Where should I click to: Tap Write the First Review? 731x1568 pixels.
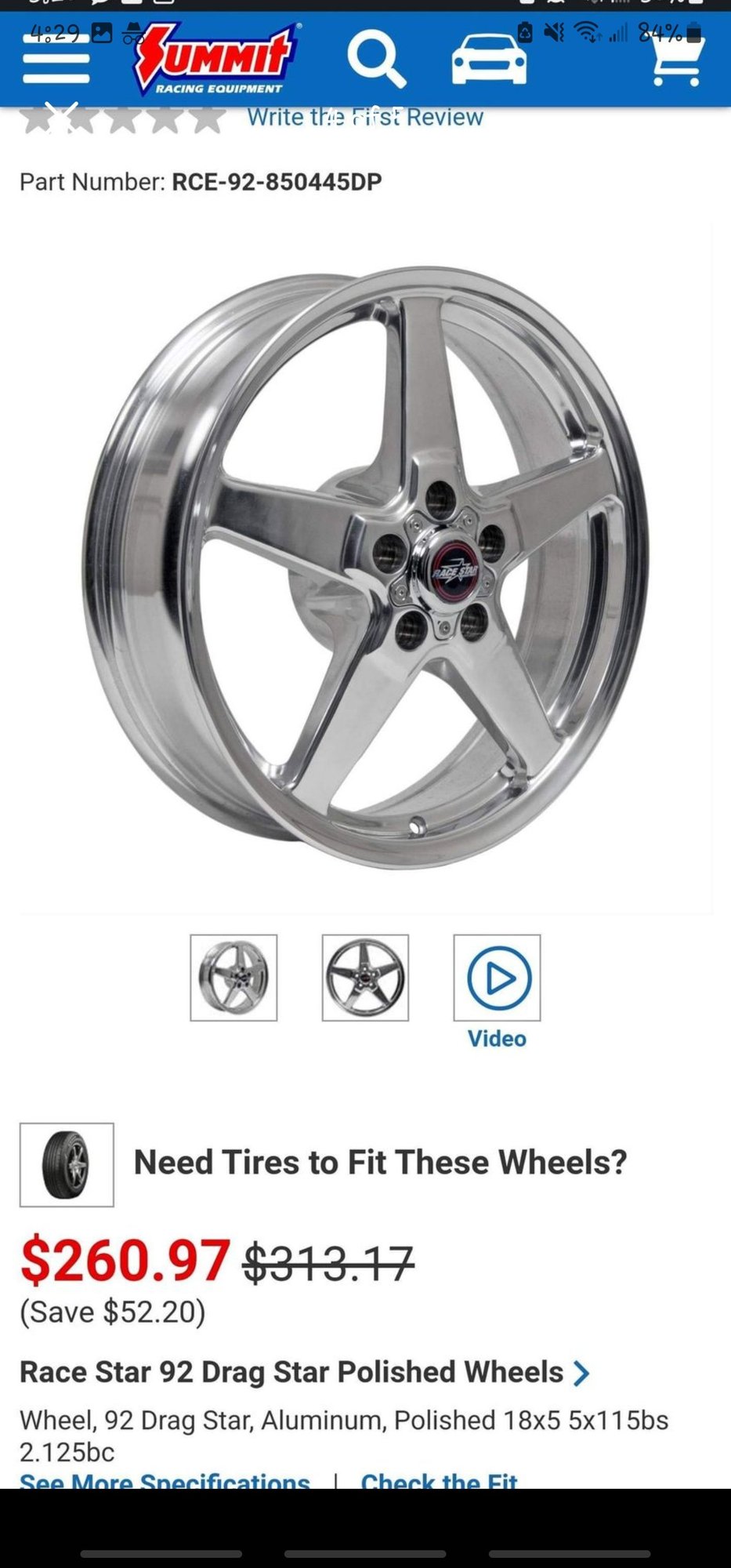pyautogui.click(x=365, y=117)
